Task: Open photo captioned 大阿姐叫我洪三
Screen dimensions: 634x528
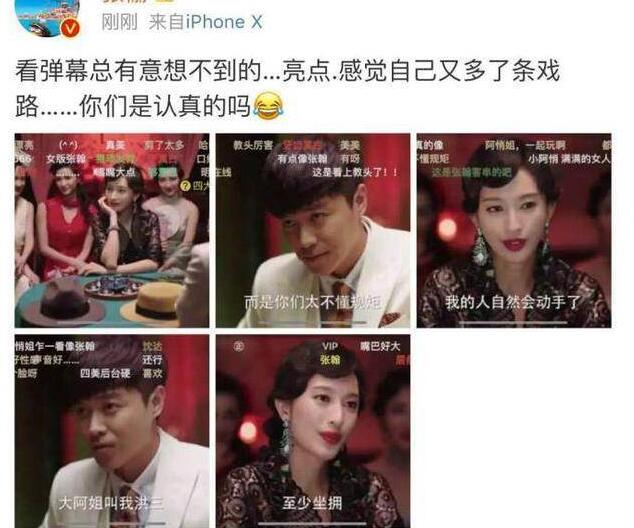Action: pos(112,432)
